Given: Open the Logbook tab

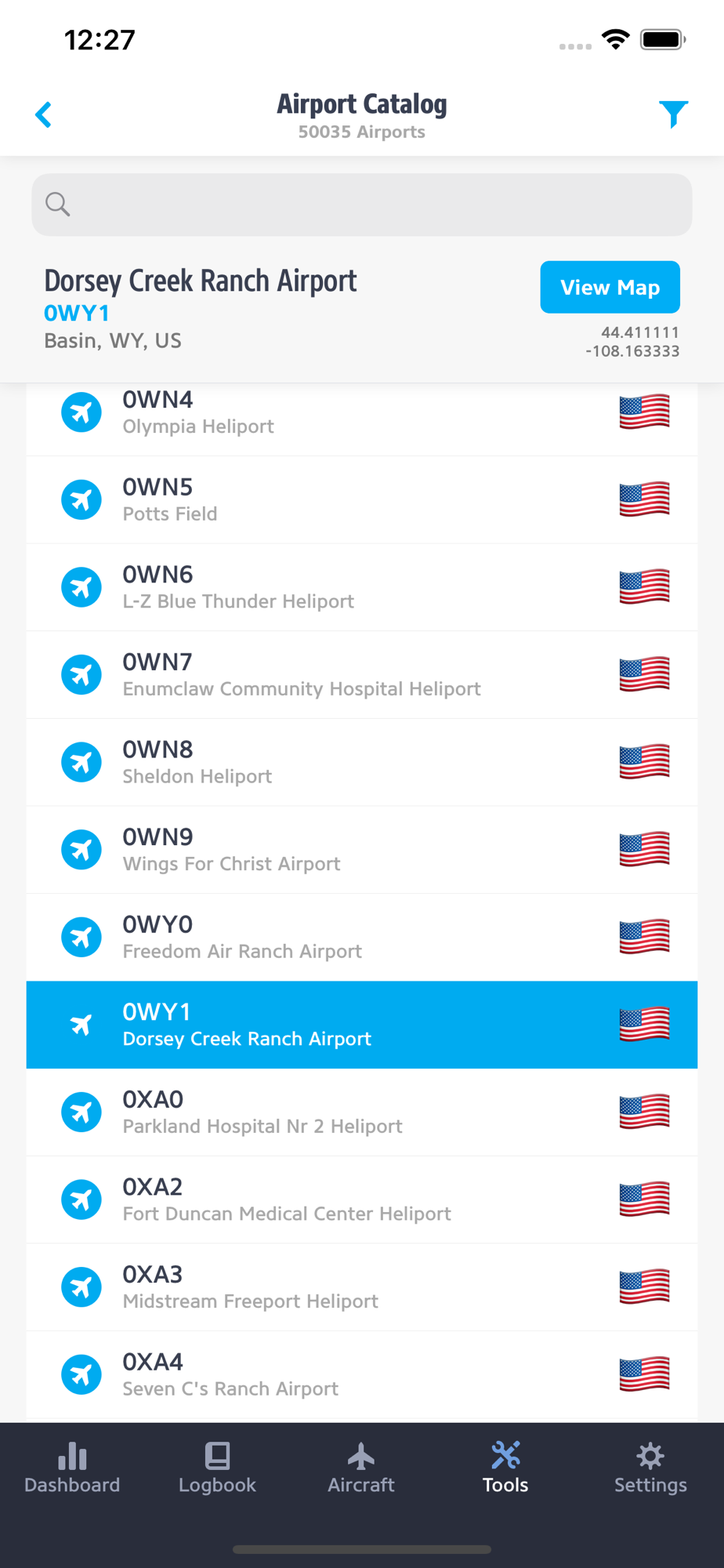Looking at the screenshot, I should [x=217, y=1468].
